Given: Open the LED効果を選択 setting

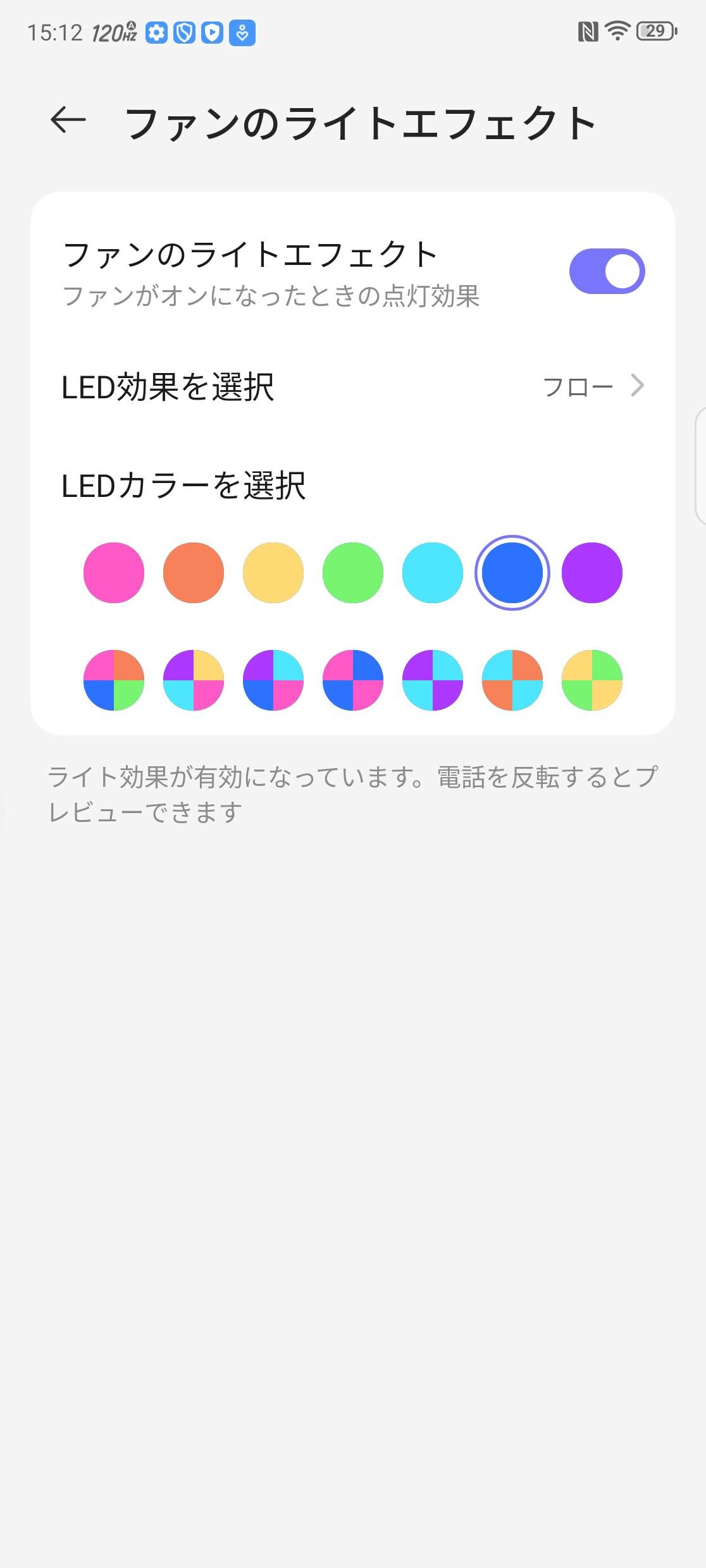Looking at the screenshot, I should click(x=353, y=386).
